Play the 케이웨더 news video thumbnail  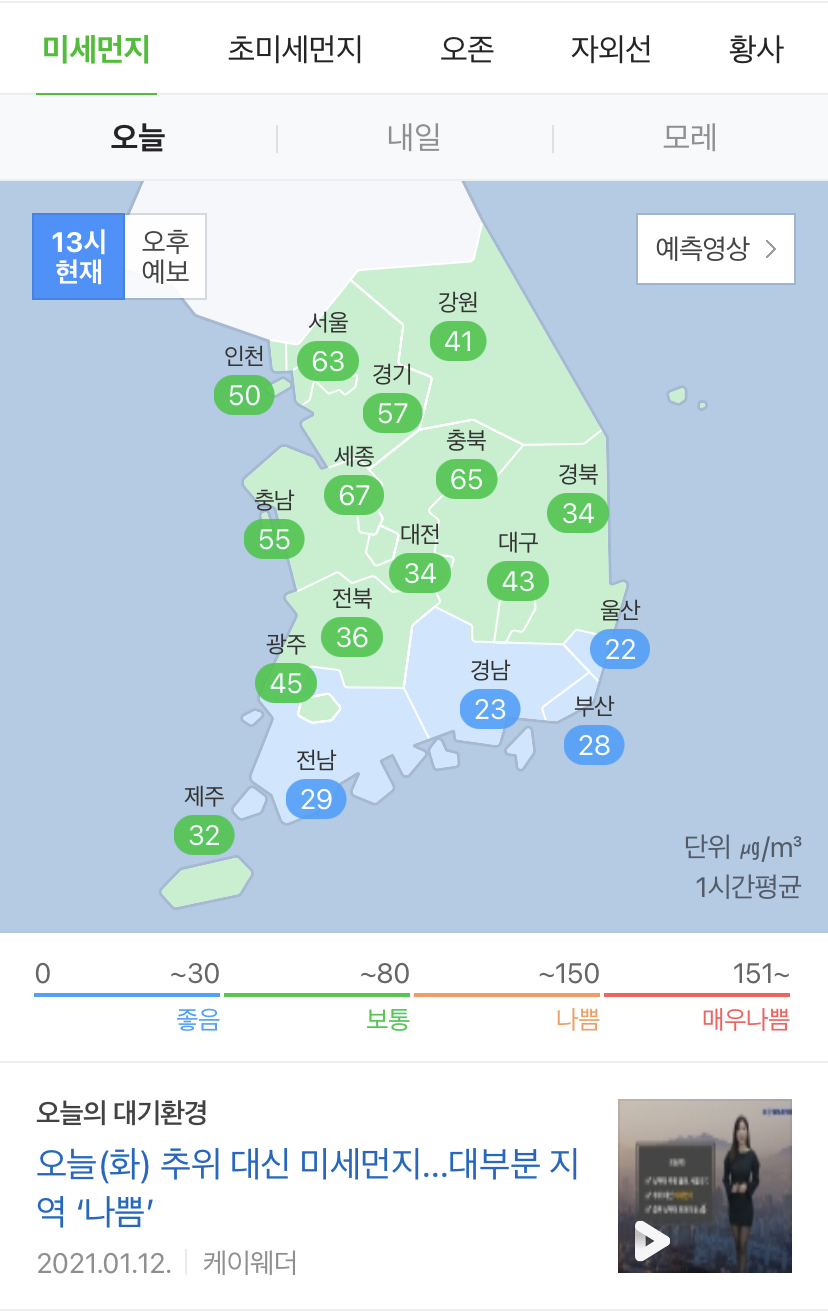tap(704, 1186)
